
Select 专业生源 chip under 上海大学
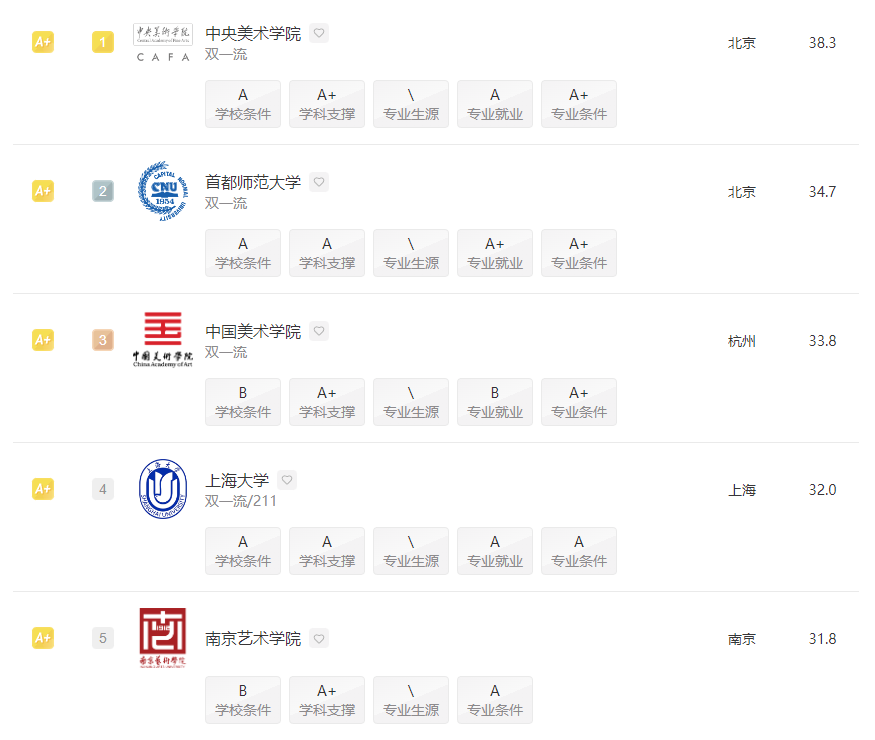(x=411, y=551)
